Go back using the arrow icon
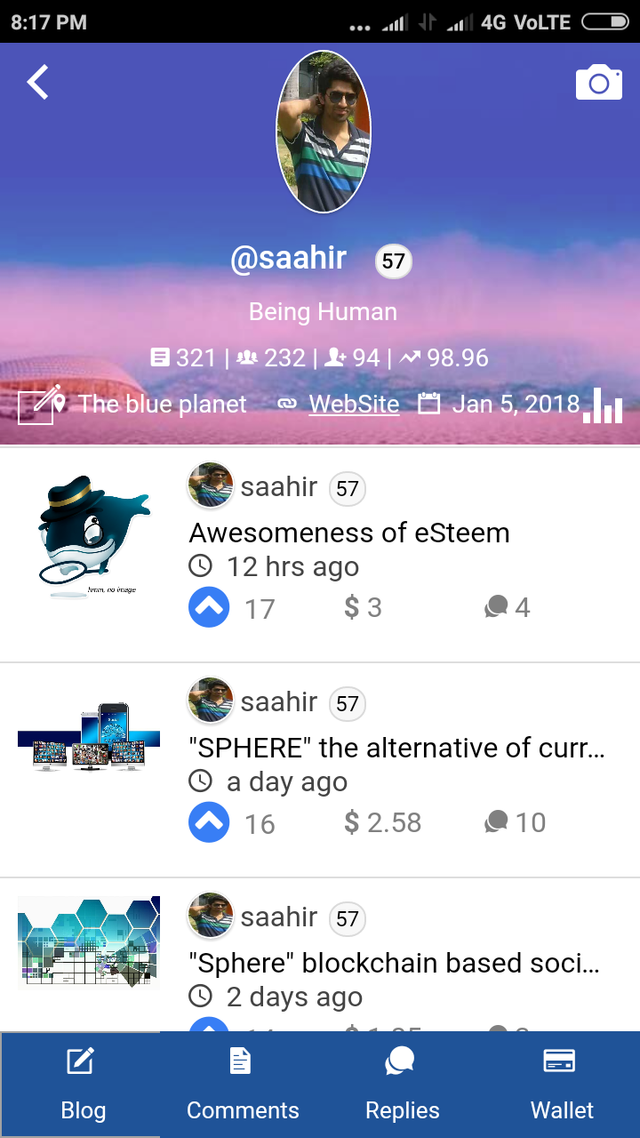640x1138 pixels. click(x=38, y=82)
